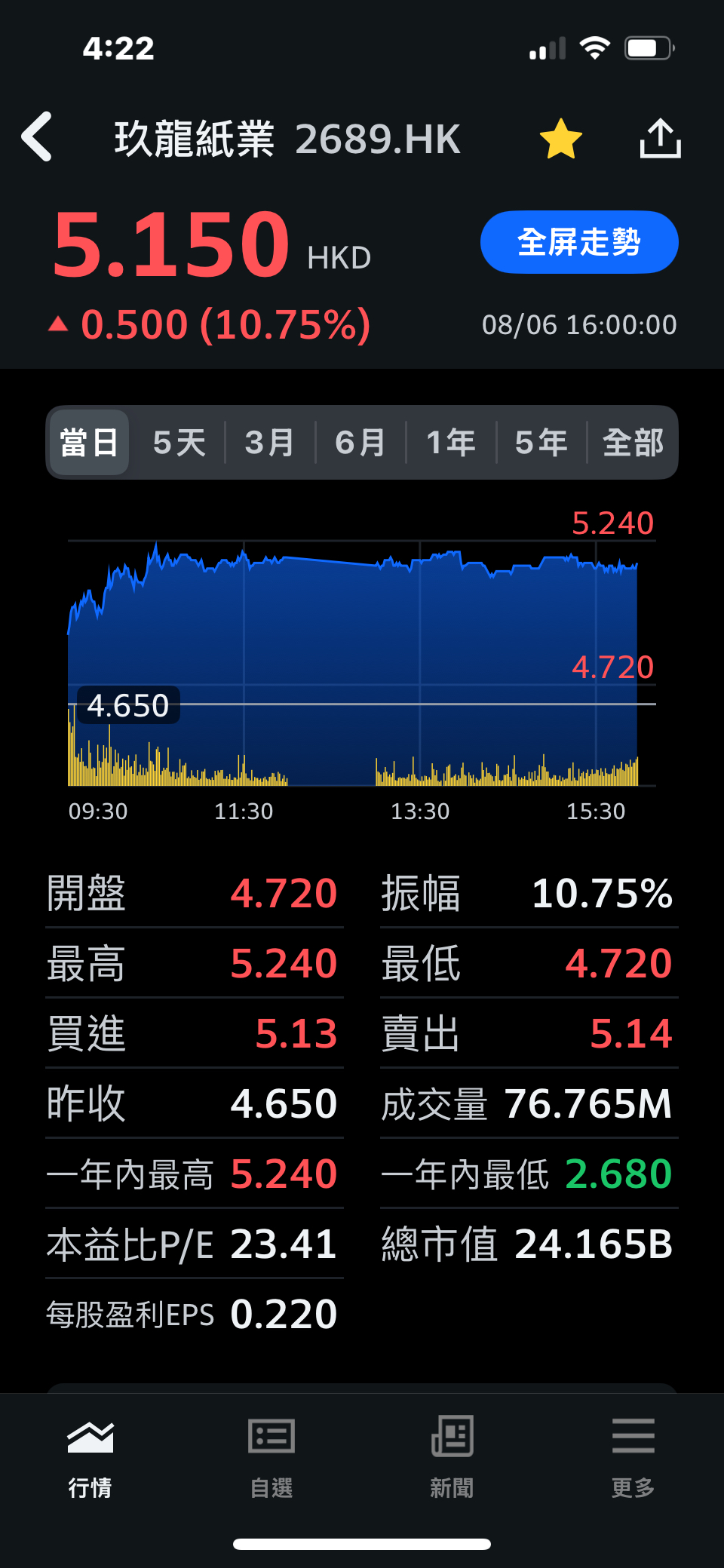The image size is (724, 1568).
Task: Open the 行情 tab
Action: 90,1457
